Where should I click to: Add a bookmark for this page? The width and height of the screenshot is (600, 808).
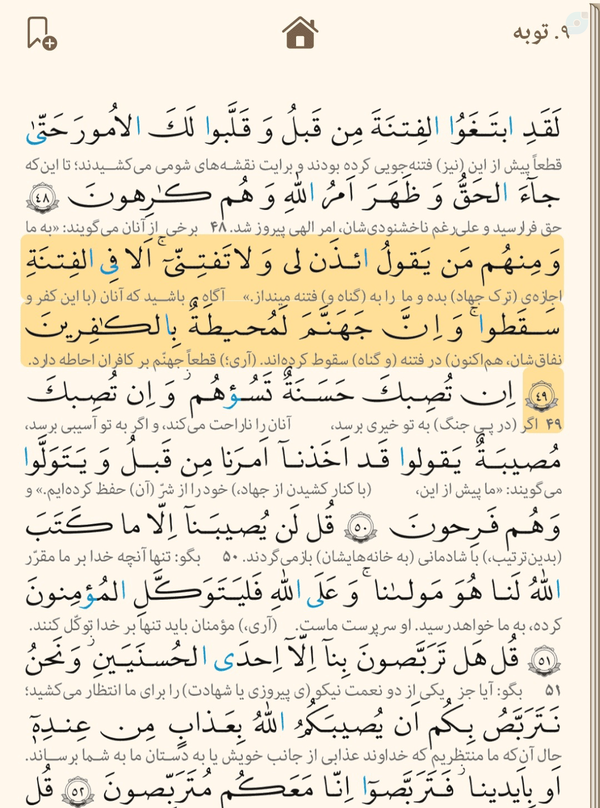42,33
